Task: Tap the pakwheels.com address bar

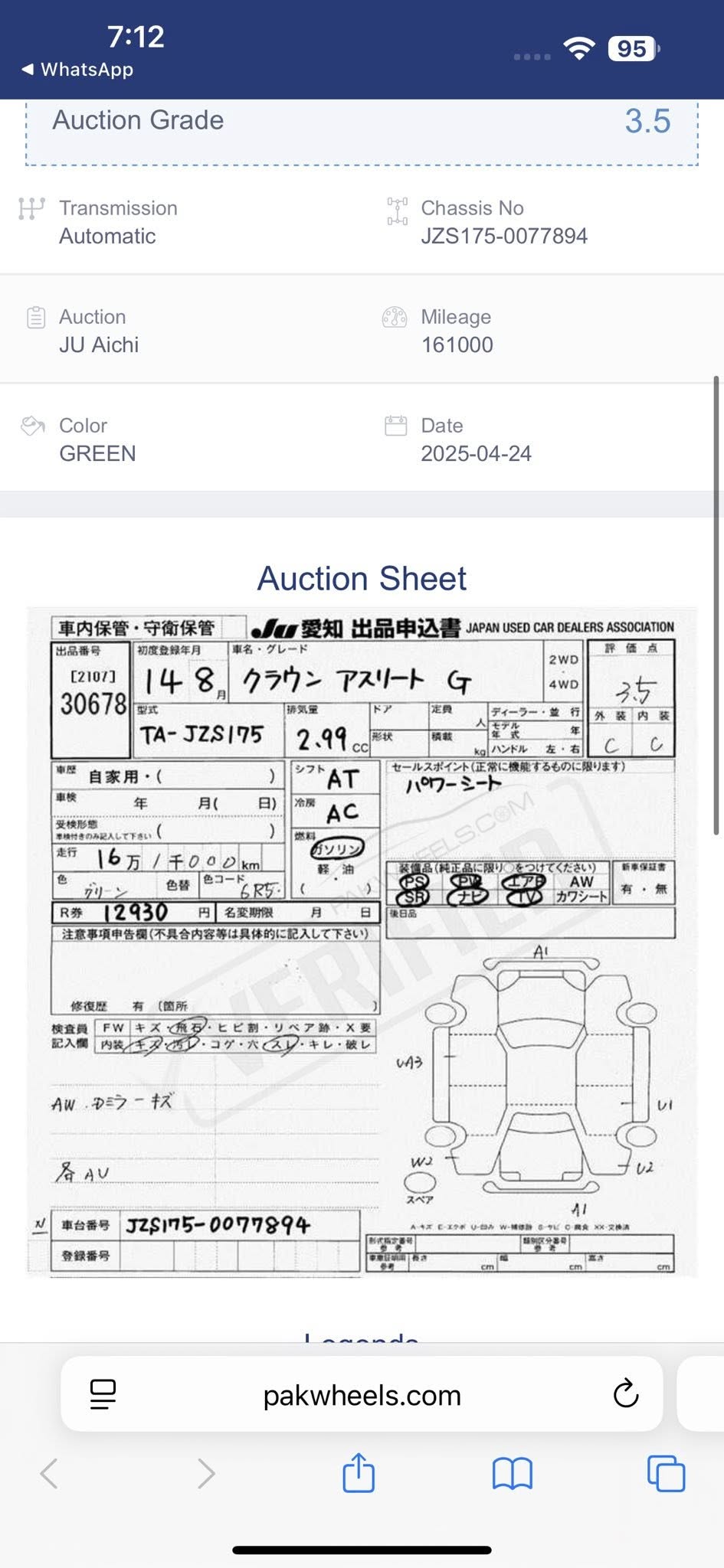Action: pyautogui.click(x=362, y=1396)
